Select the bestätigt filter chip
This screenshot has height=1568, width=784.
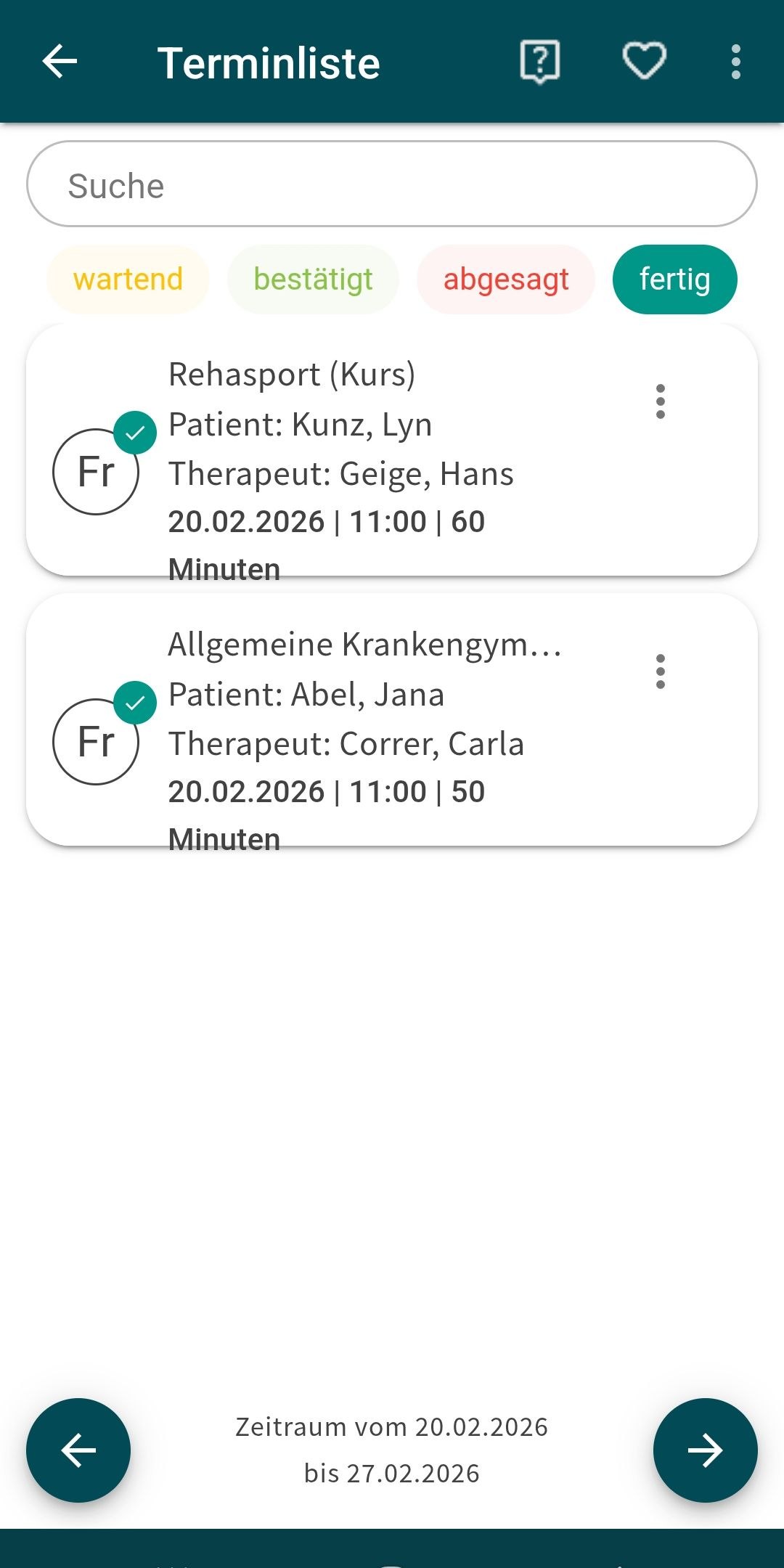313,279
